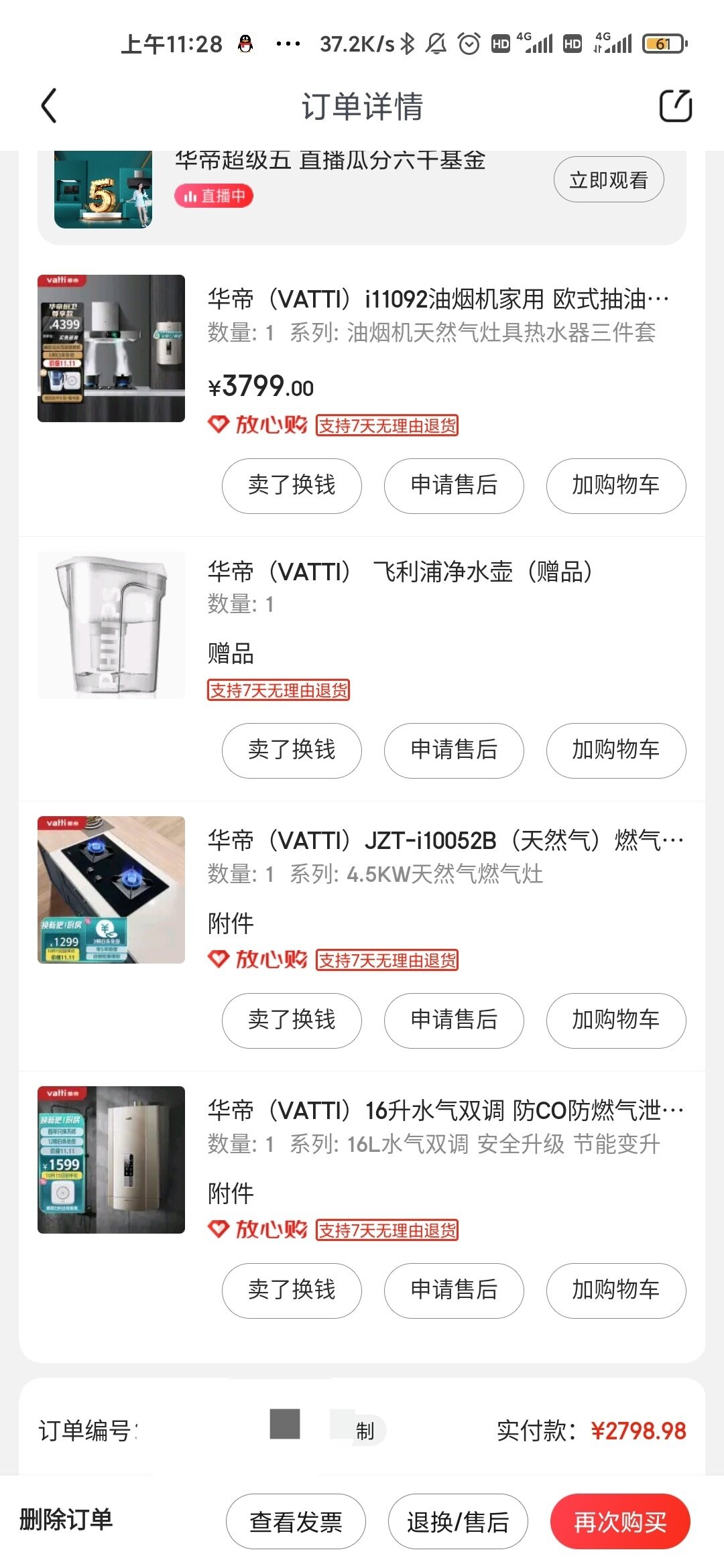Image resolution: width=724 pixels, height=1568 pixels.
Task: Tap 卖了换钱 for the JZT-i10052B 燃气灶
Action: (x=292, y=1020)
